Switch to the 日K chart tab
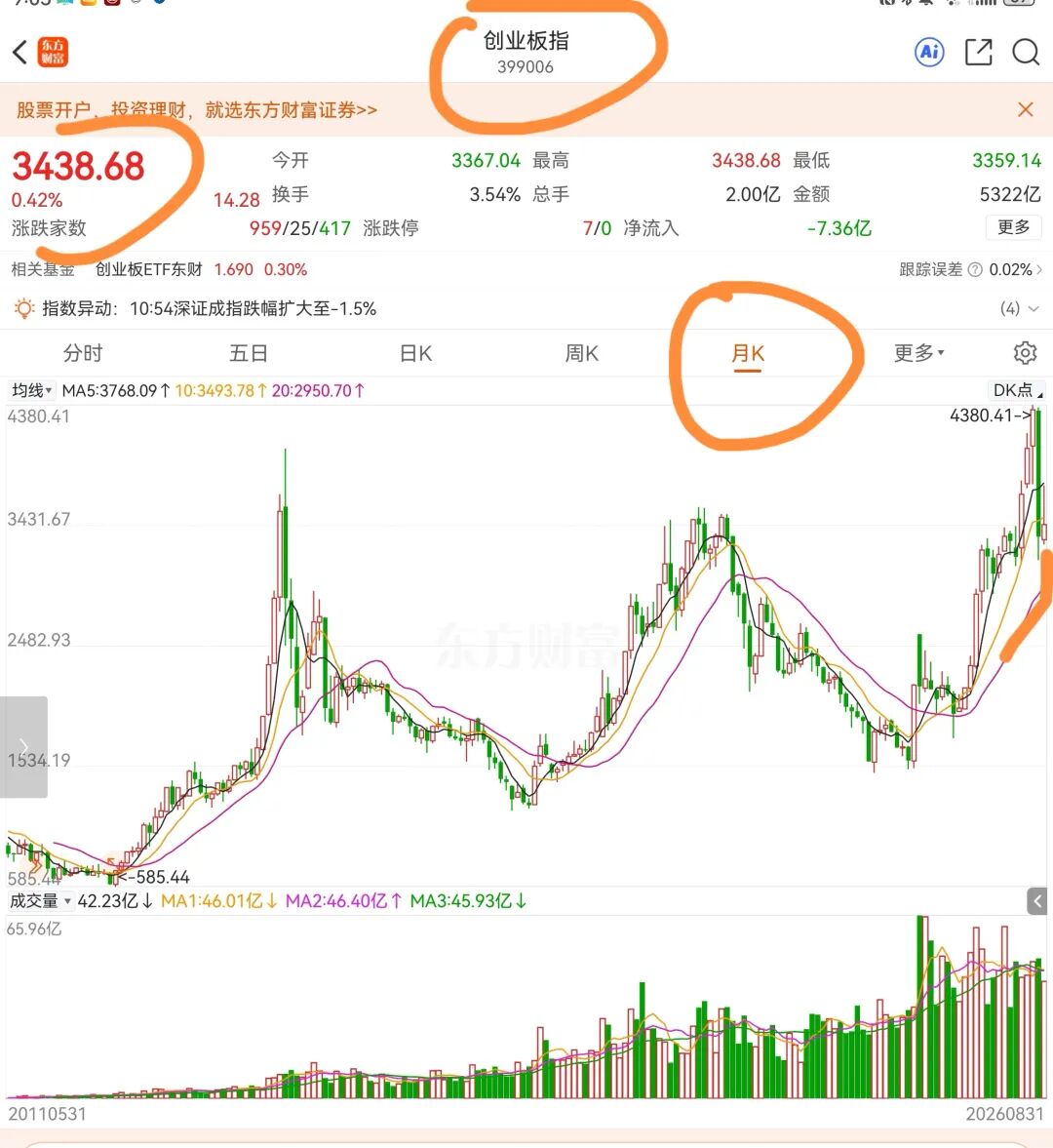This screenshot has height=1148, width=1053. (x=415, y=354)
